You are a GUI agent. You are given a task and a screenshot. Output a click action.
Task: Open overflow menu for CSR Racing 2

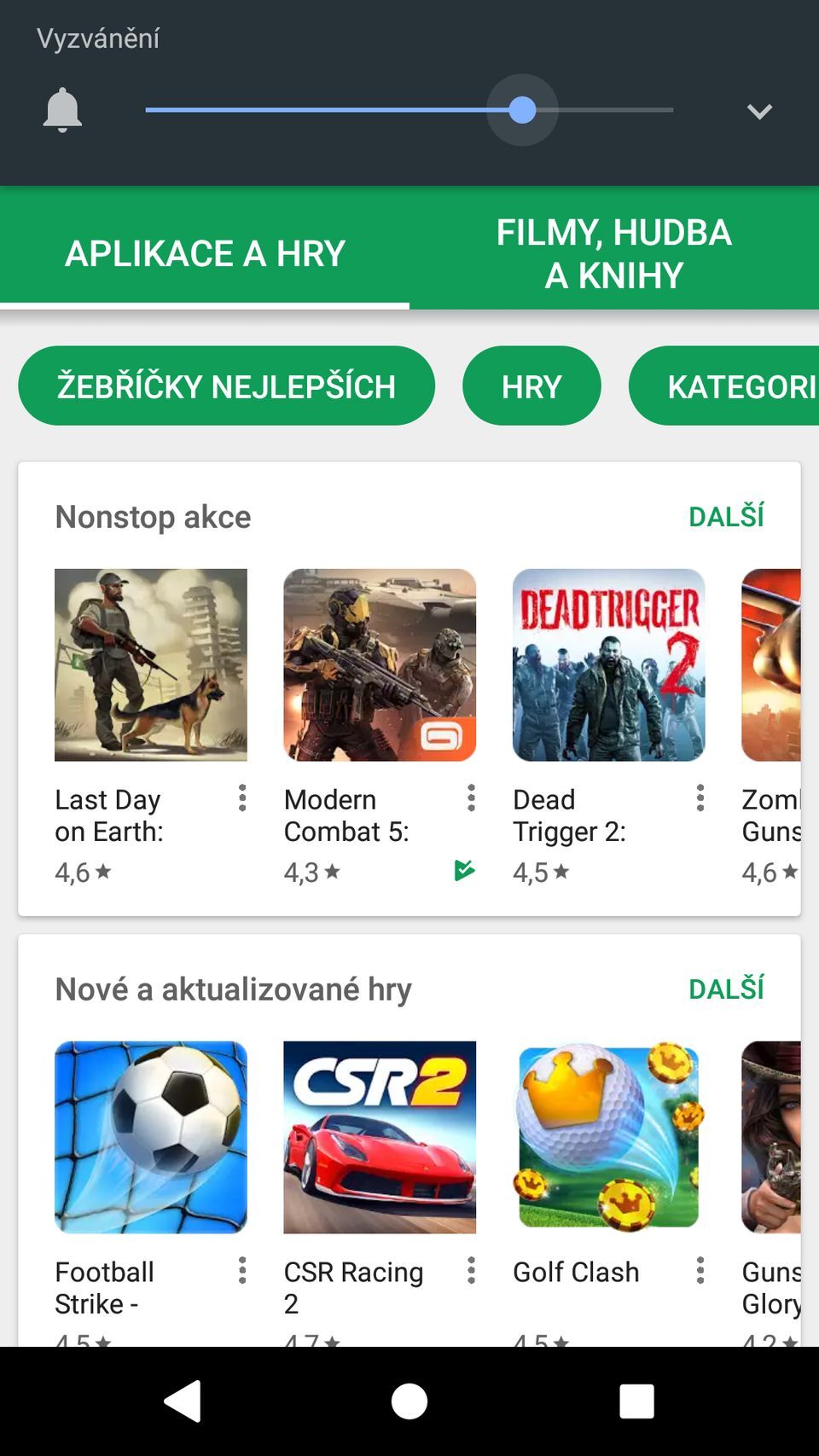click(471, 1271)
